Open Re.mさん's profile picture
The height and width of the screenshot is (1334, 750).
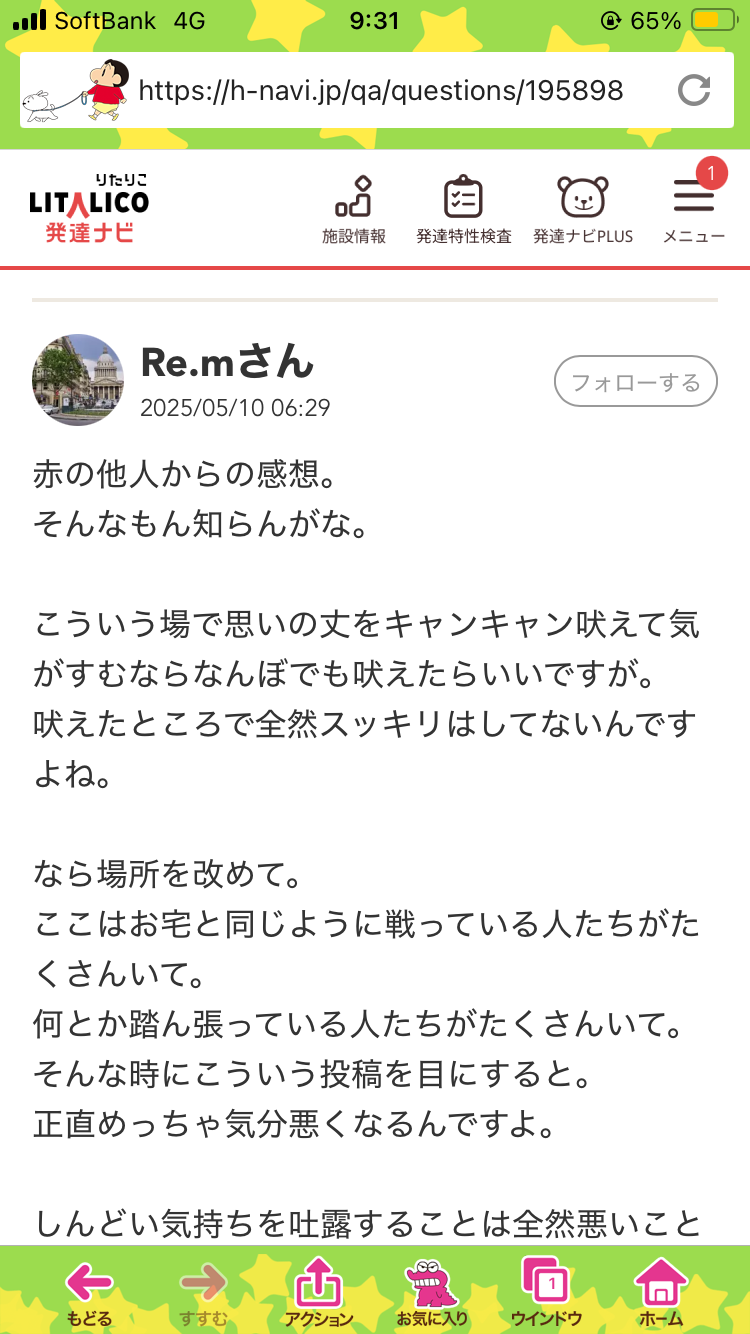click(x=79, y=380)
